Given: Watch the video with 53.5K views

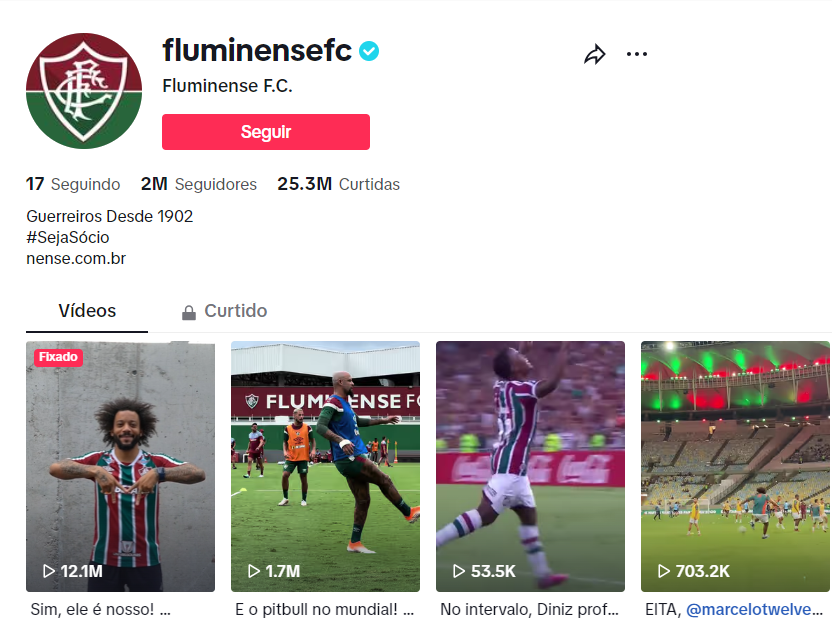Looking at the screenshot, I should [530, 466].
